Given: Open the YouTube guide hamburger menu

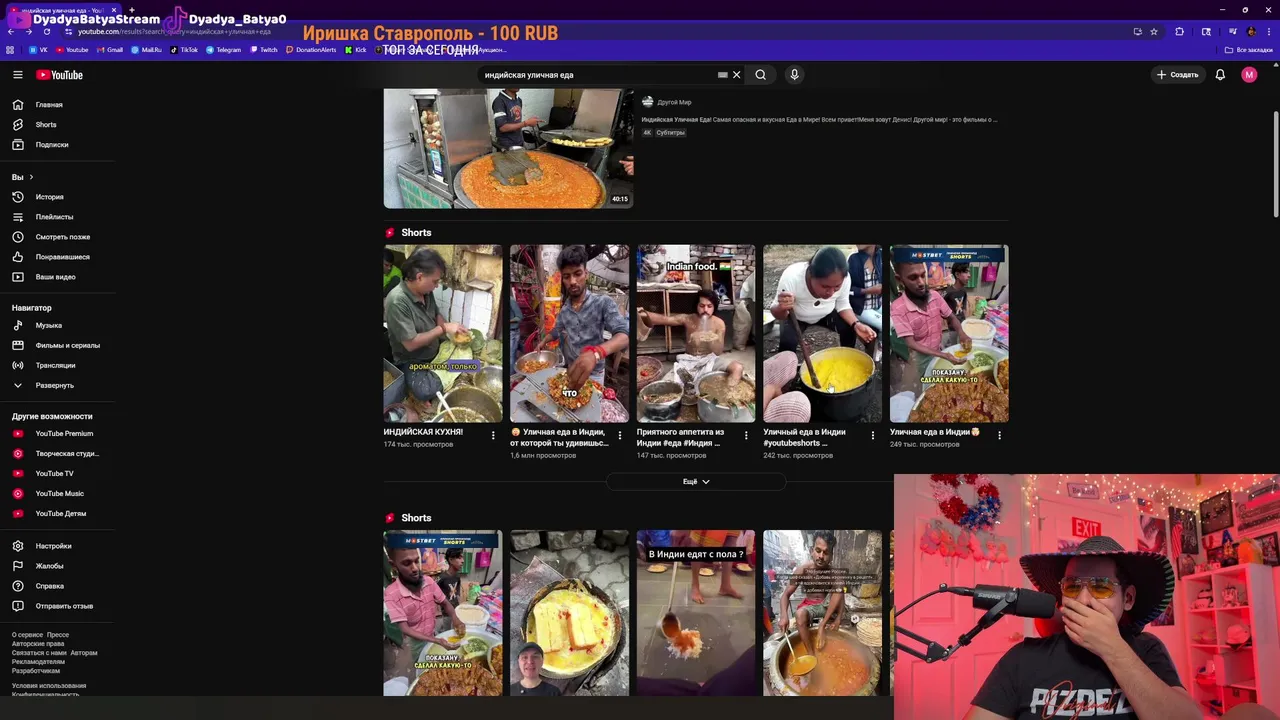Looking at the screenshot, I should click(x=18, y=75).
